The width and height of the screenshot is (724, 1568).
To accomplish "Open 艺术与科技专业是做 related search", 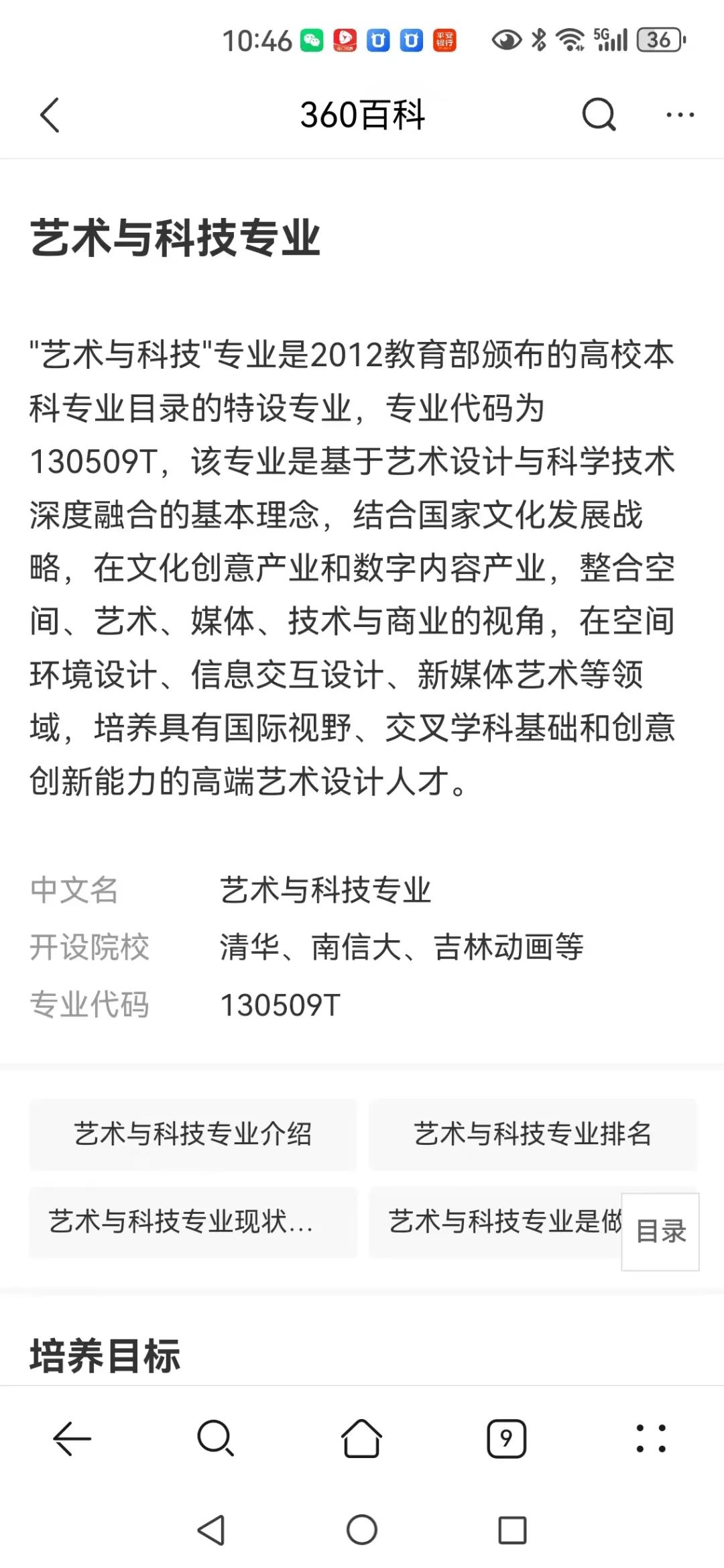I will tap(496, 1221).
